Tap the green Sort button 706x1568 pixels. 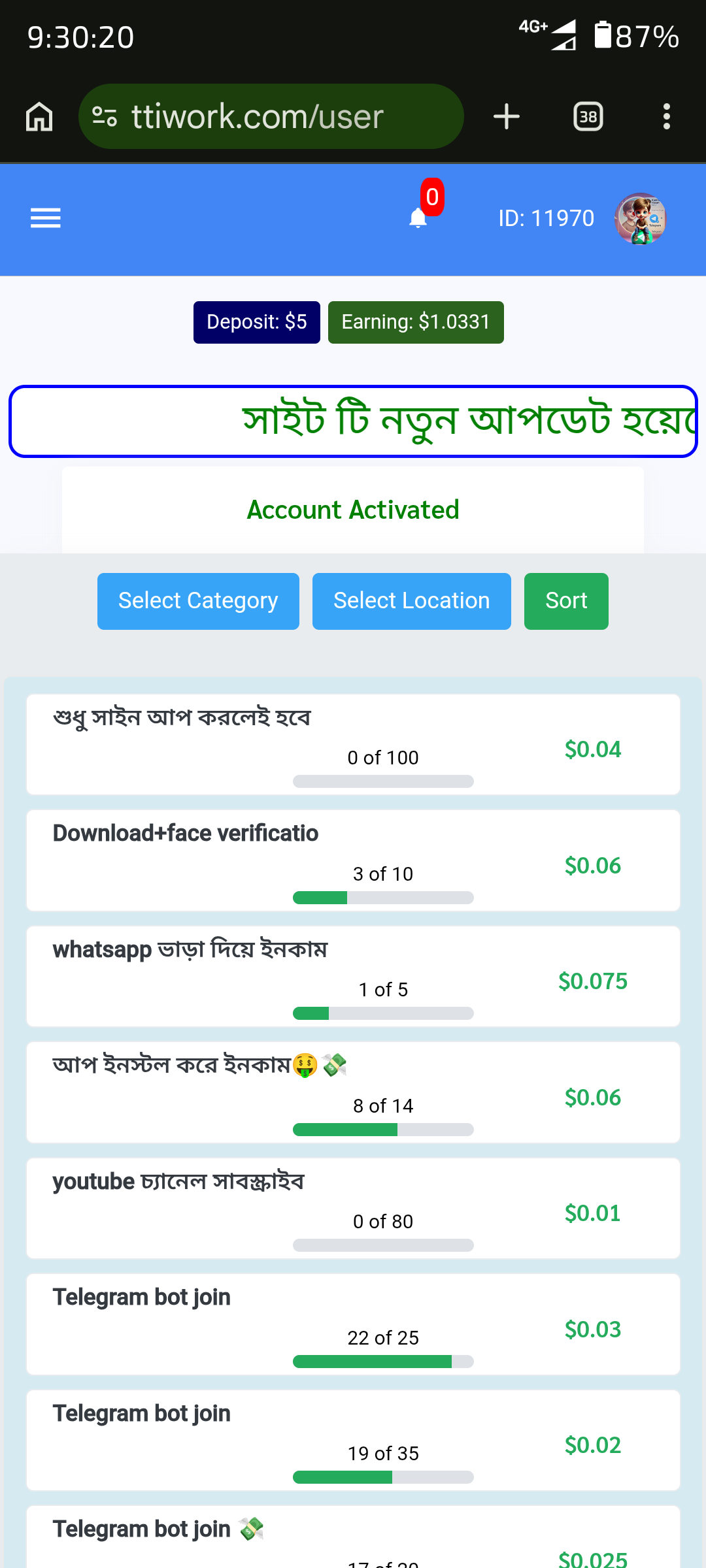pos(566,601)
